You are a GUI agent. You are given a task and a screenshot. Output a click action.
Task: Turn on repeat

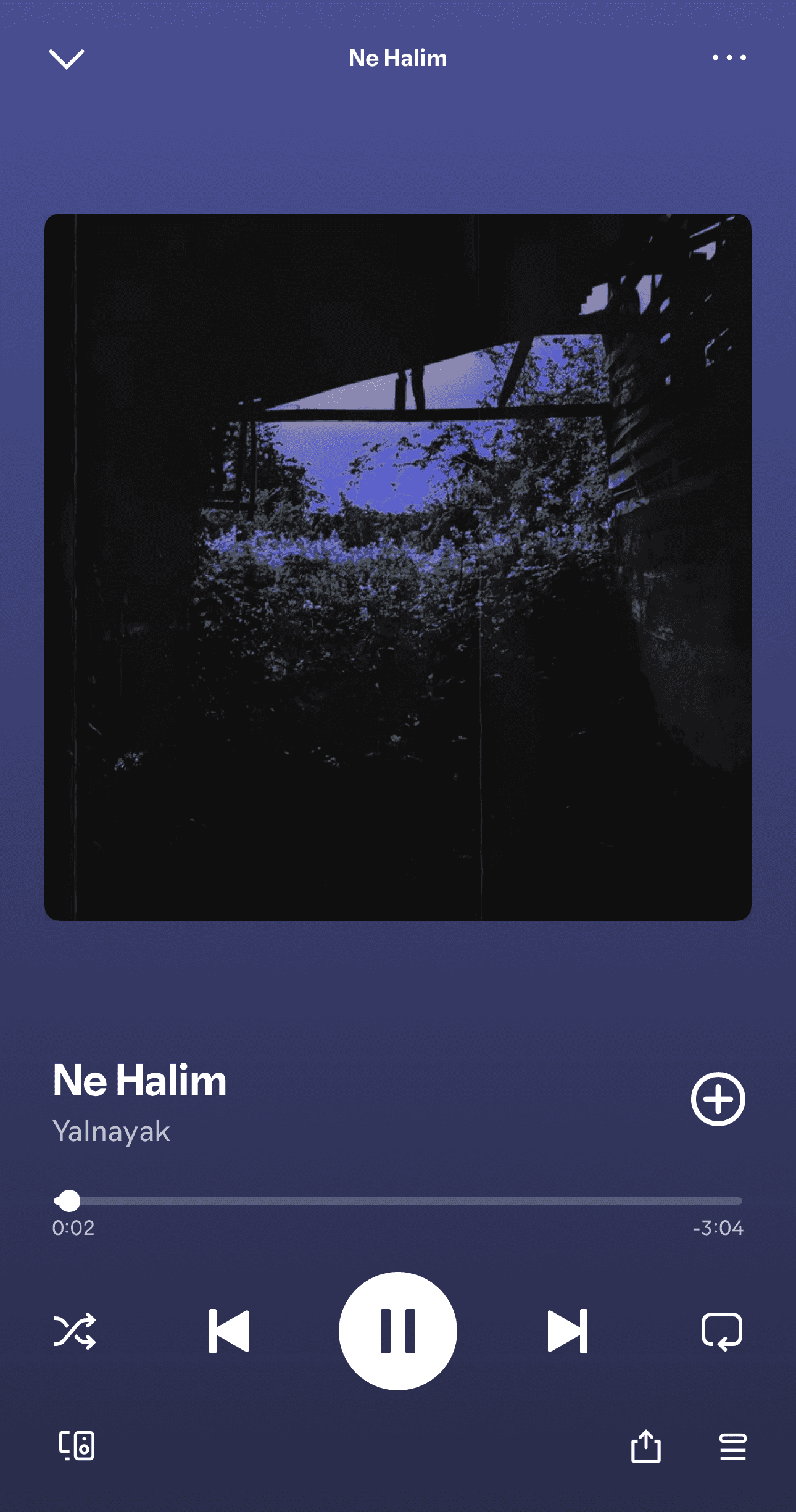coord(721,1331)
